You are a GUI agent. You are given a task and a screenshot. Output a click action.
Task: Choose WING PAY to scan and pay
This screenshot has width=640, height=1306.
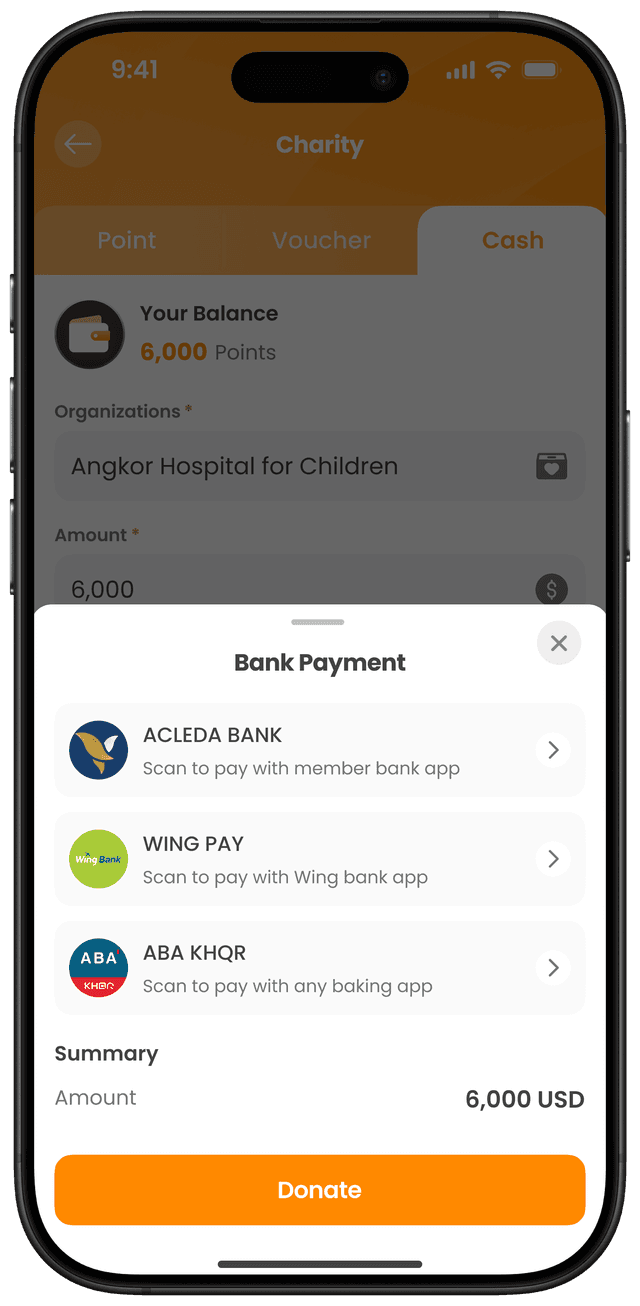(x=319, y=859)
